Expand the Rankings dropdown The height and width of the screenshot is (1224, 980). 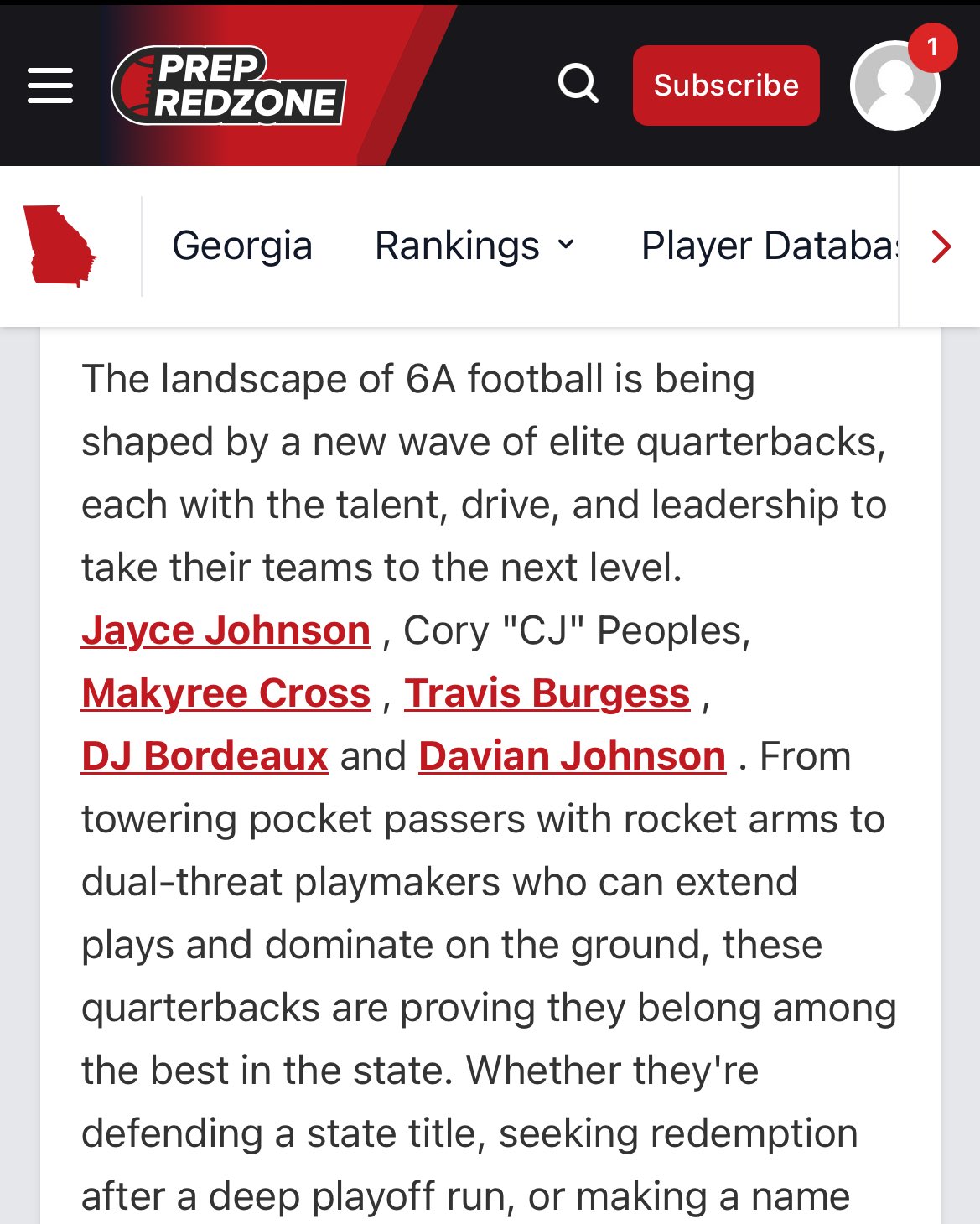pos(474,246)
